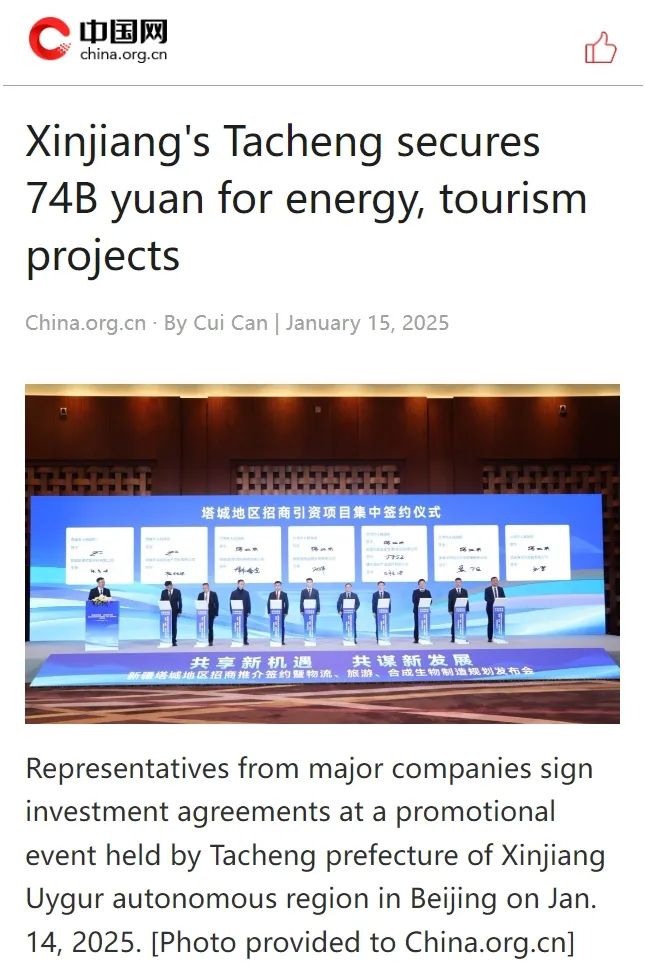Screen dimensions: 645x975
Task: Like this article with the thumbs-up icon
Action: coord(600,46)
